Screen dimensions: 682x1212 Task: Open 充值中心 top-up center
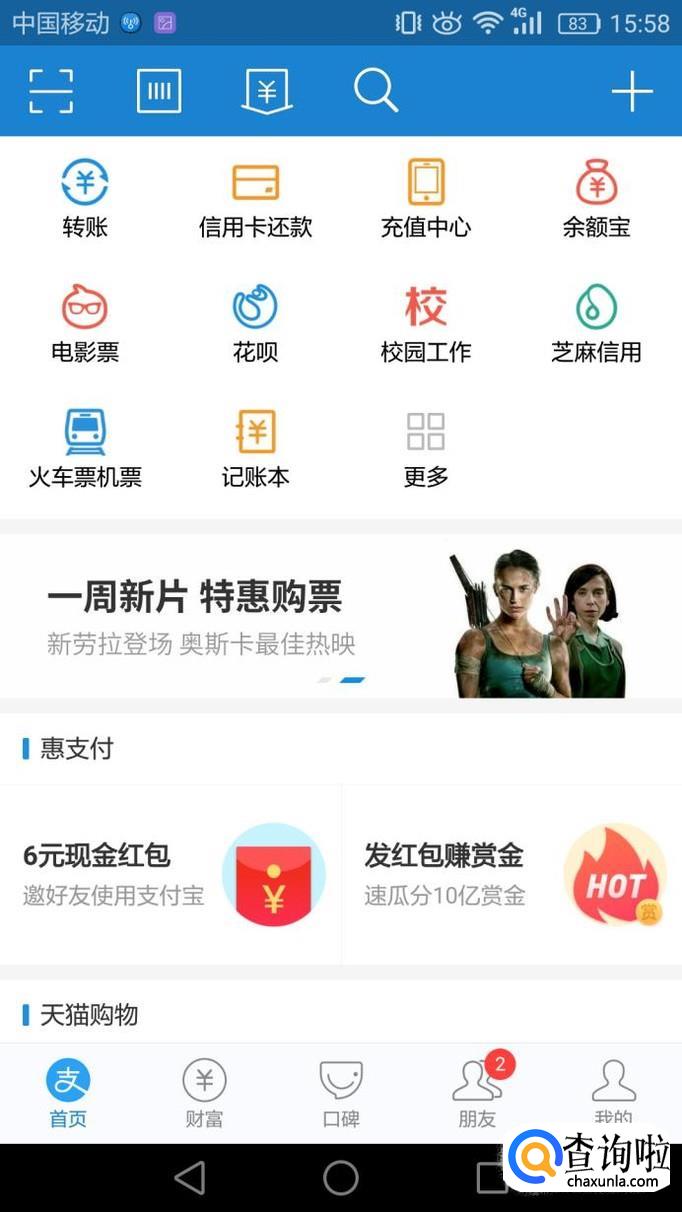click(x=426, y=200)
